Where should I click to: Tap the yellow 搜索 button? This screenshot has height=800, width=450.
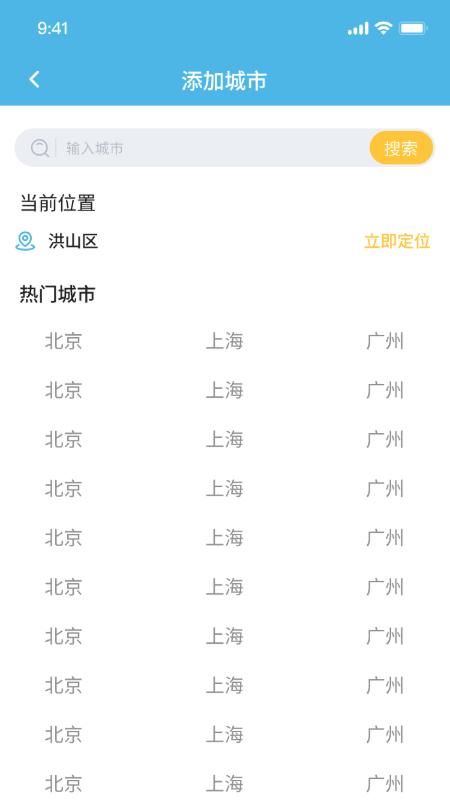click(x=401, y=148)
